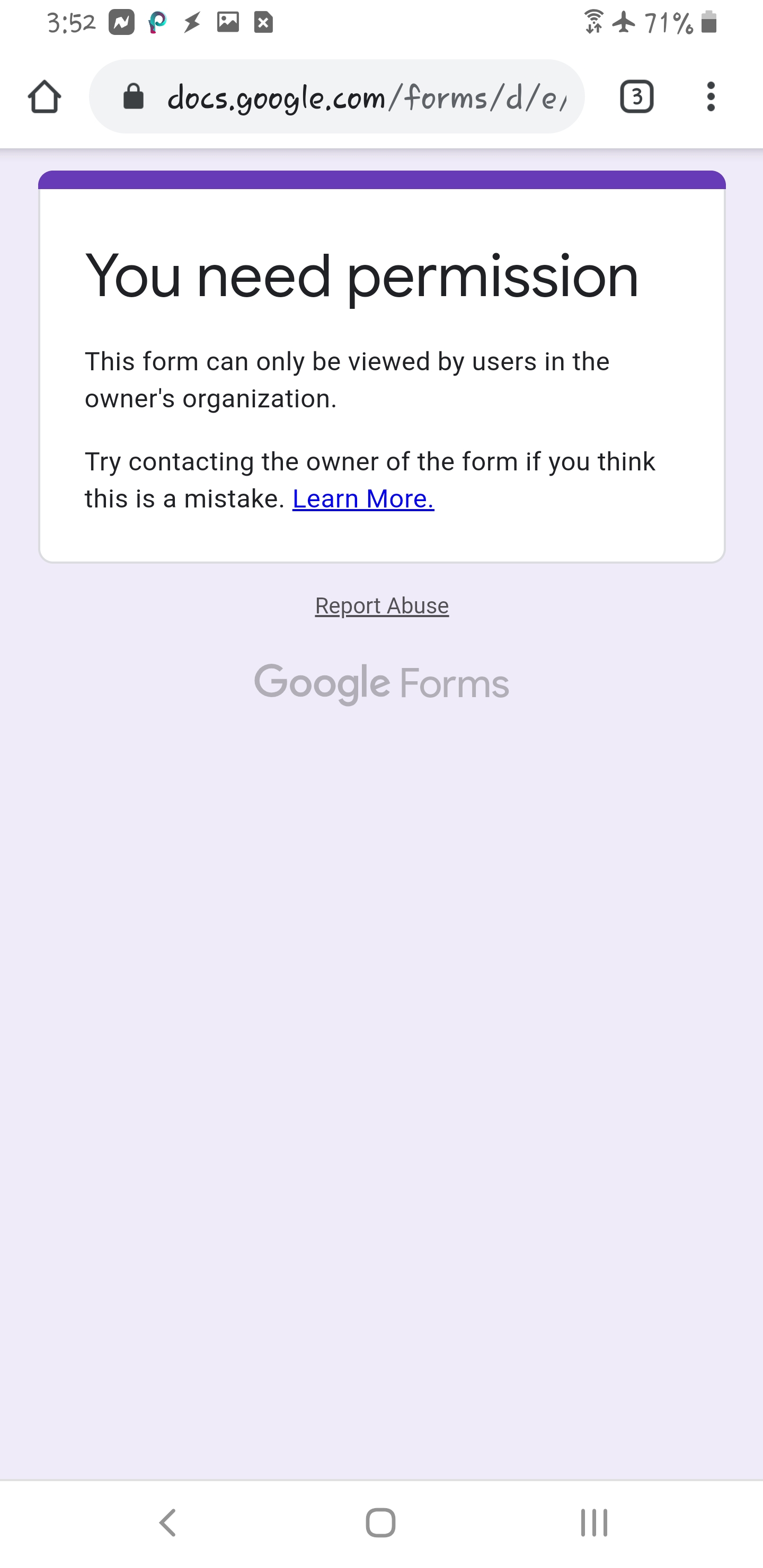Tap the docs.google.com address bar
The width and height of the screenshot is (763, 1568).
tap(337, 97)
